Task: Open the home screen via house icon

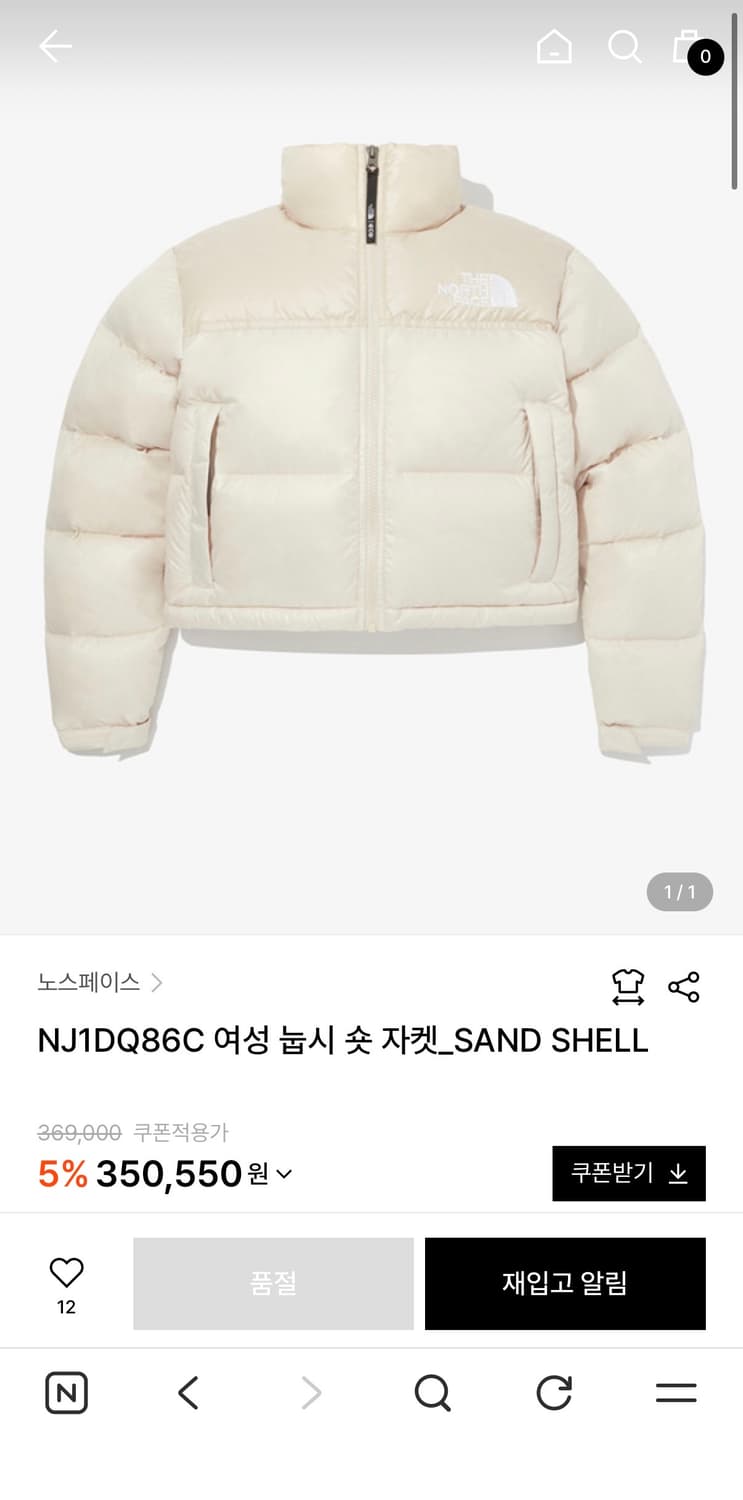Action: [x=555, y=45]
